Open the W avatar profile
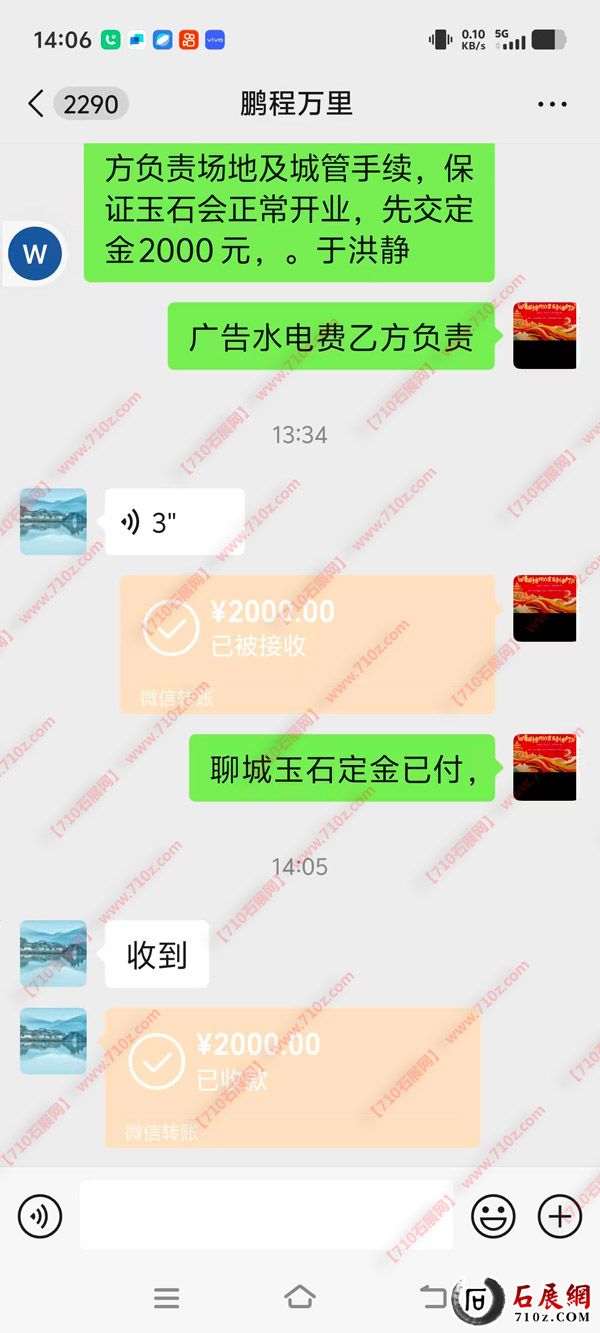Screen dimensions: 600x1333 click(x=35, y=254)
